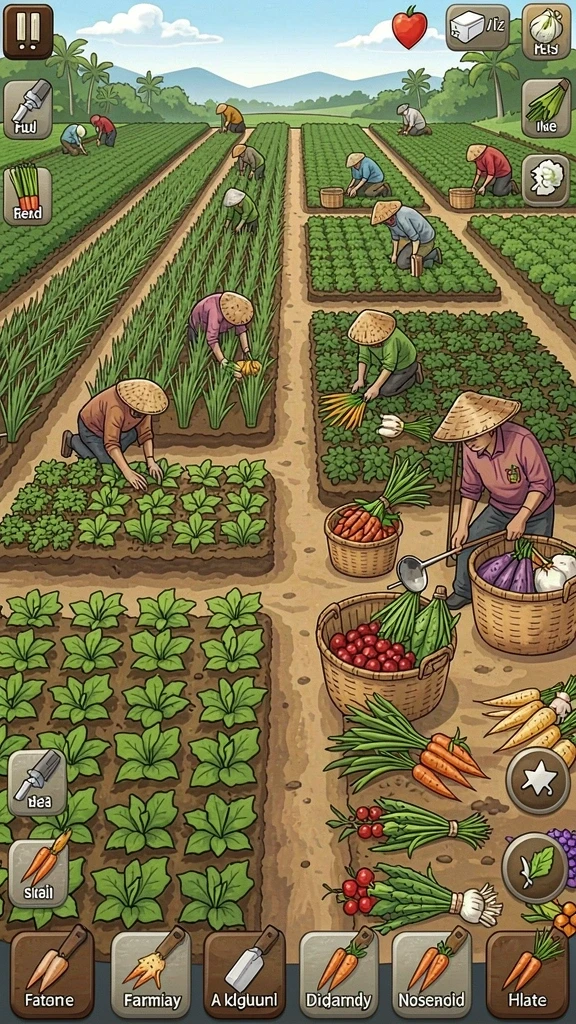
Task: Choose the Hlate item in bottom bar
Action: (x=527, y=972)
